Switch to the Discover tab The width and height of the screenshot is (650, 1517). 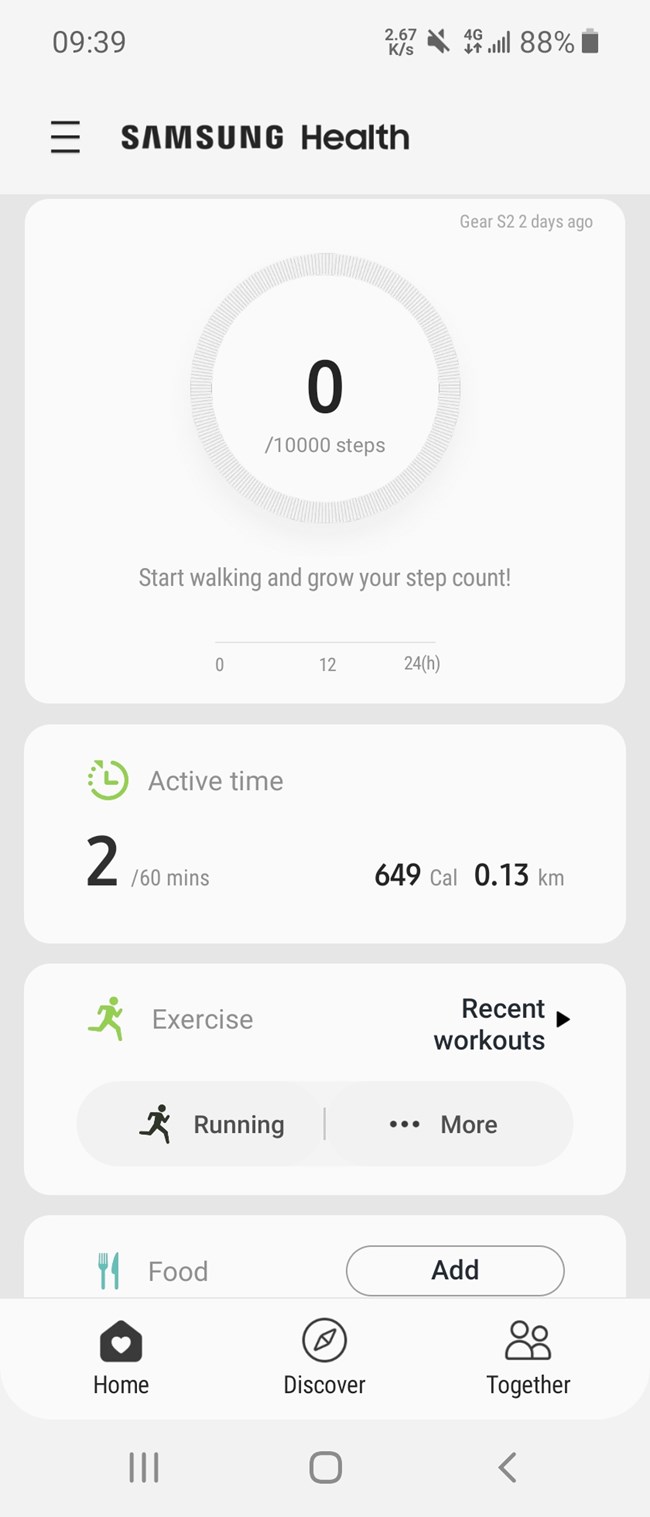pos(324,1356)
